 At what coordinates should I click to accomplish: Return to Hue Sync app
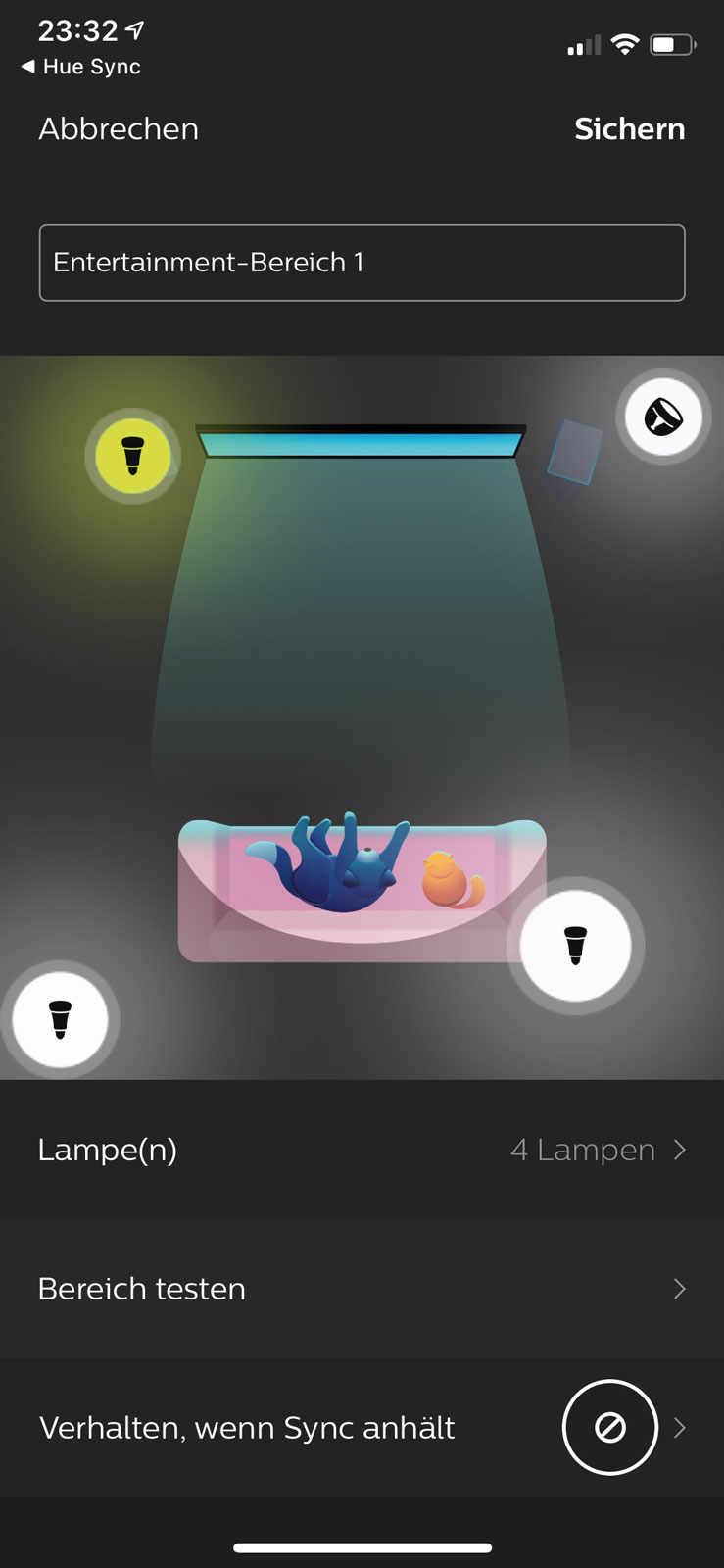click(80, 67)
